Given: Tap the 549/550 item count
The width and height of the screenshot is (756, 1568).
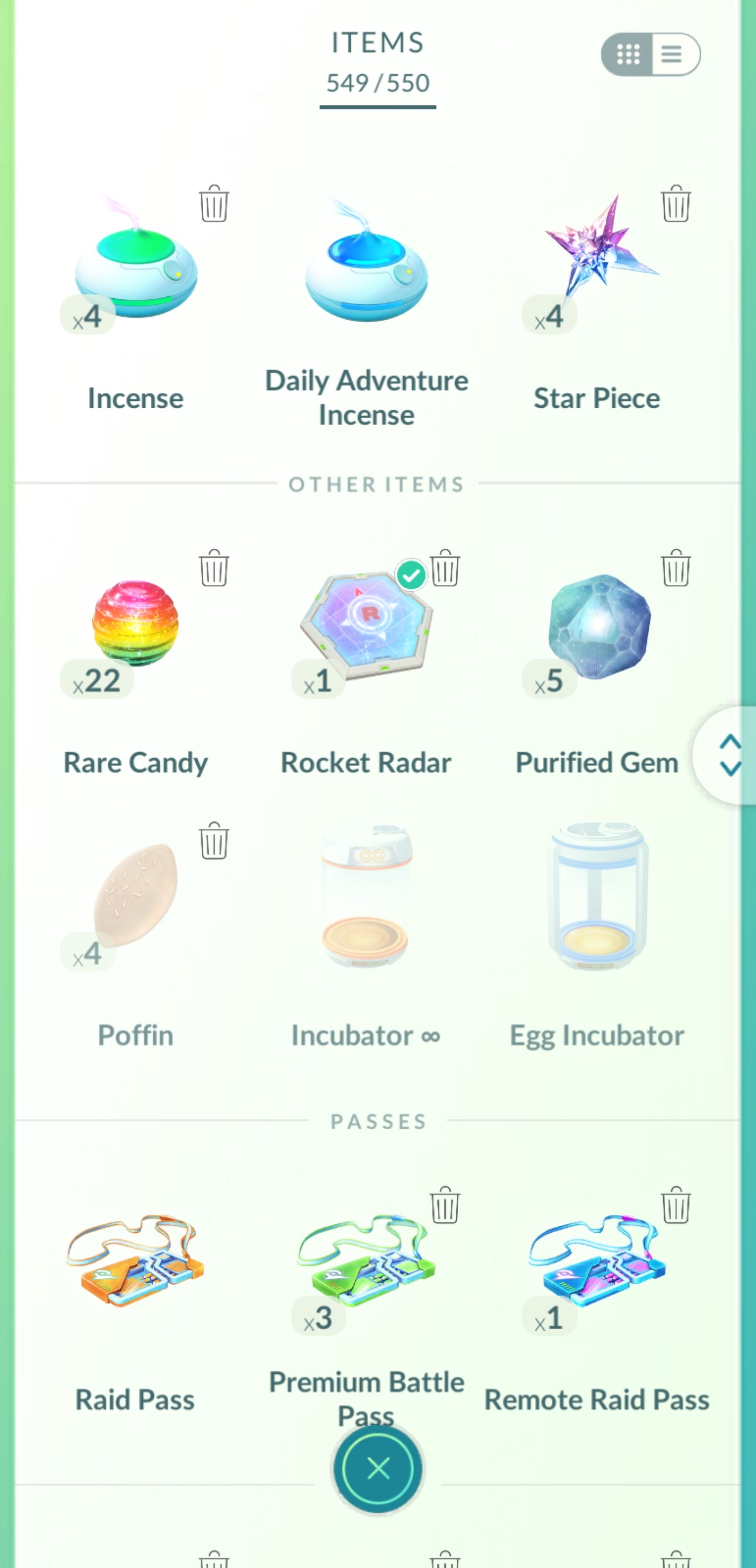Looking at the screenshot, I should (376, 84).
